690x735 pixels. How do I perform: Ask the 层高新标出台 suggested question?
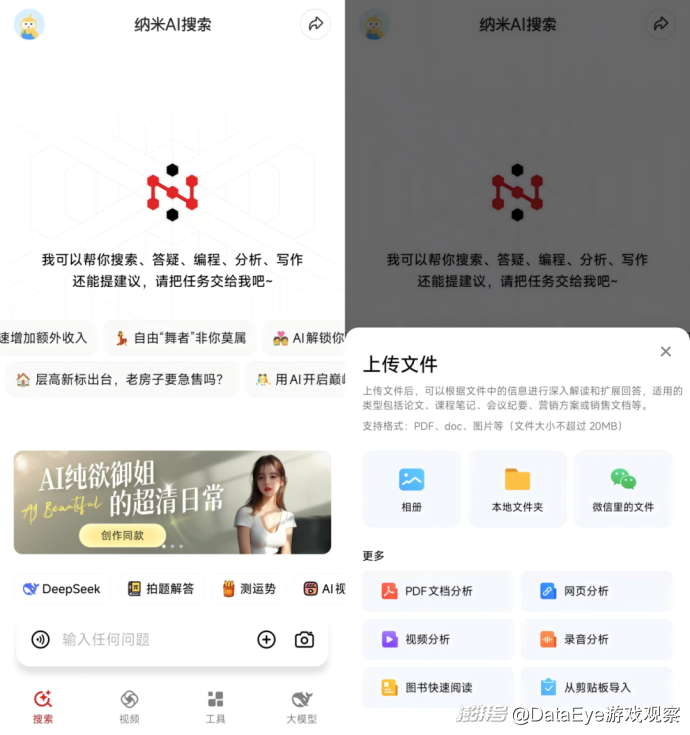coord(120,380)
